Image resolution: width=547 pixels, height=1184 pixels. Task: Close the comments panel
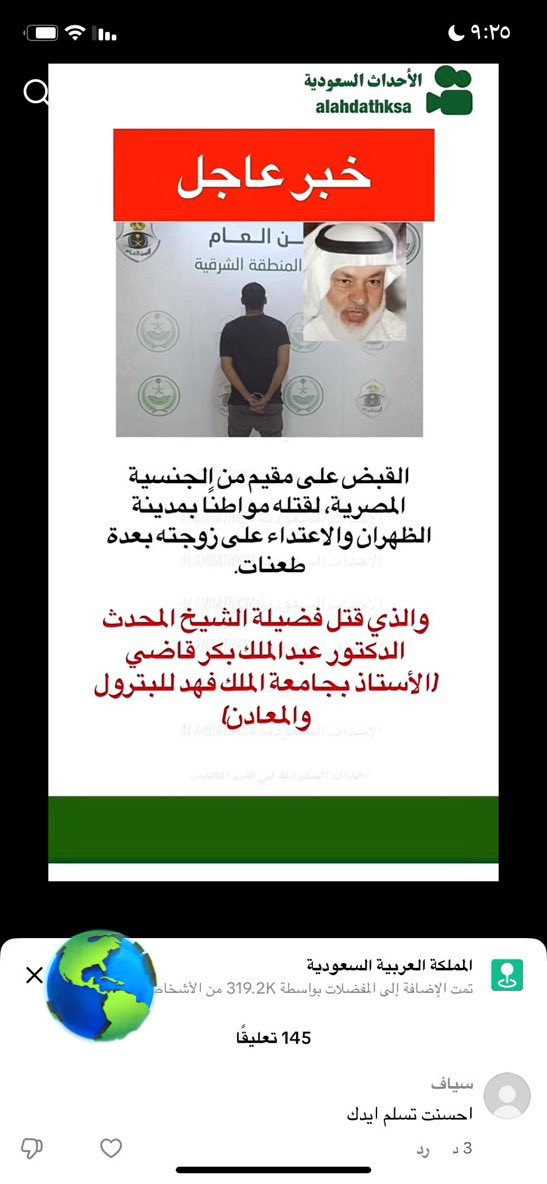(34, 975)
